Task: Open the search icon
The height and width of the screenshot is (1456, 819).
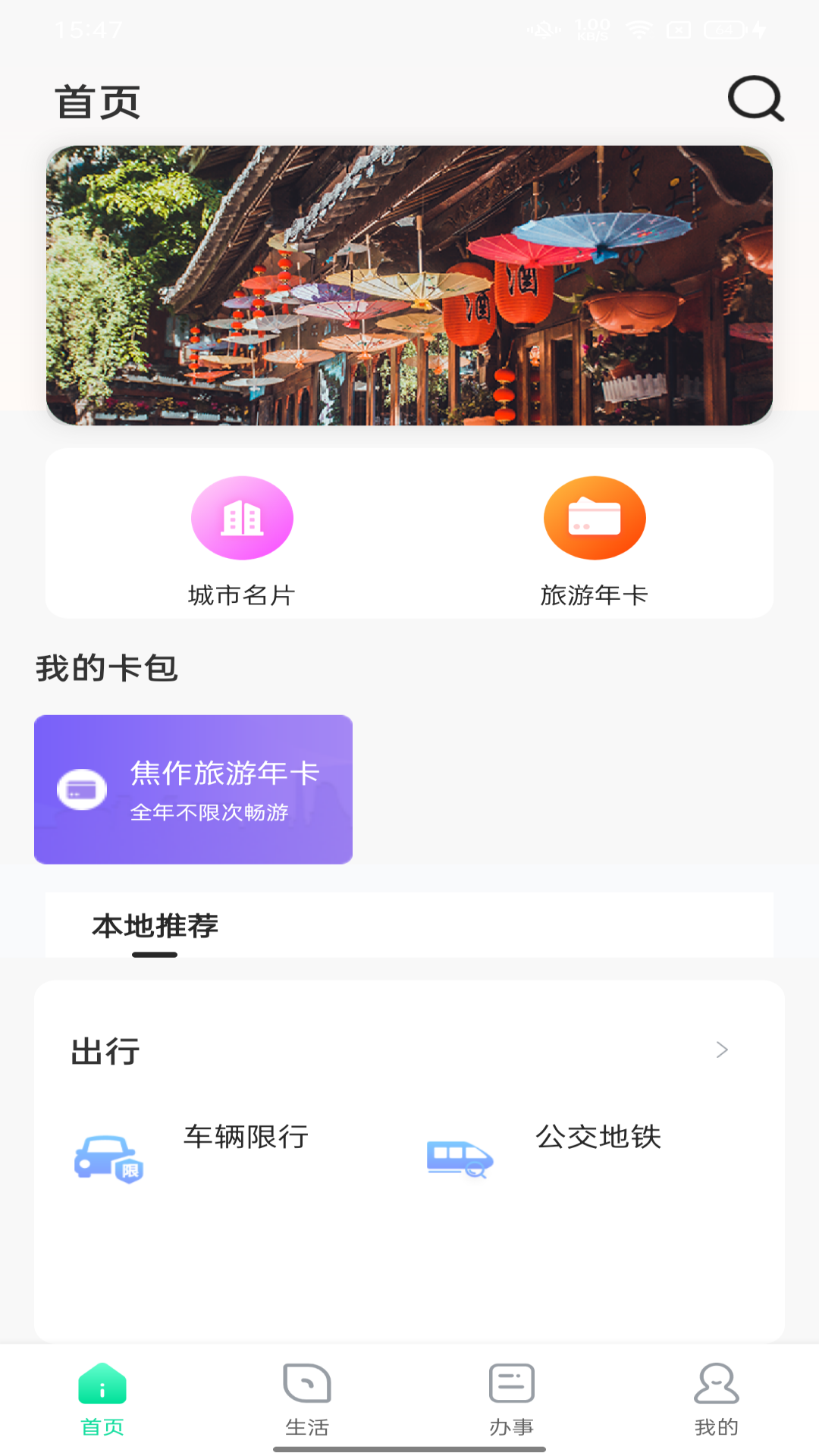Action: point(755,99)
